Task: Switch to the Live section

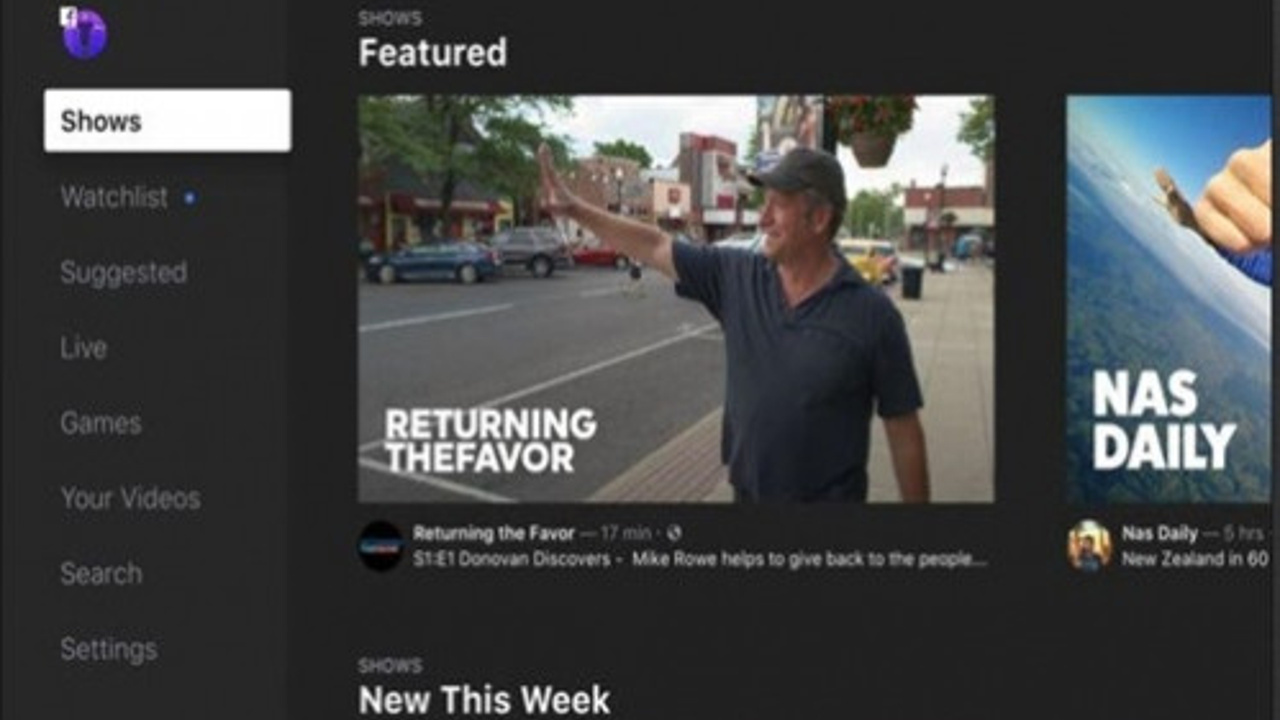Action: pyautogui.click(x=83, y=348)
